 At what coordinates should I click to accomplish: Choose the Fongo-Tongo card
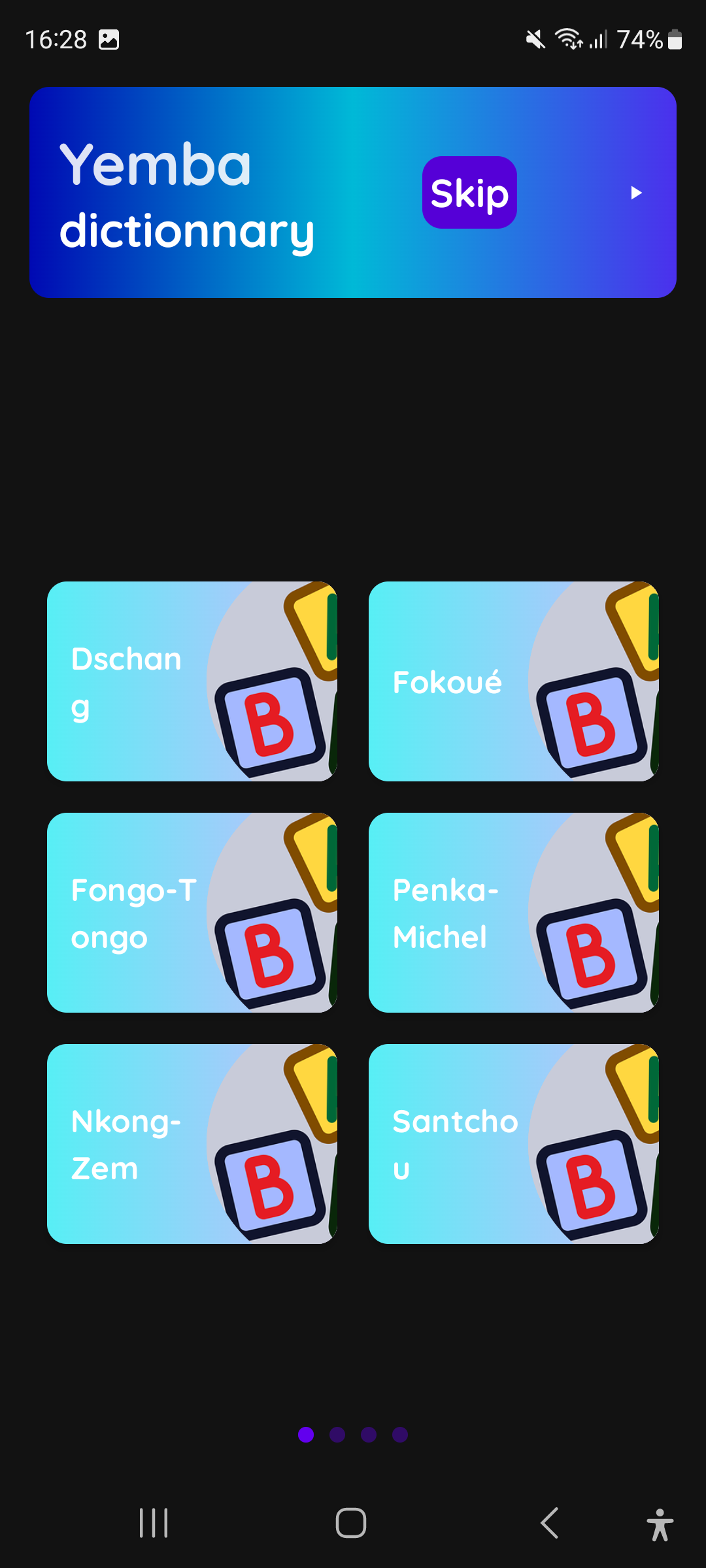coord(192,913)
